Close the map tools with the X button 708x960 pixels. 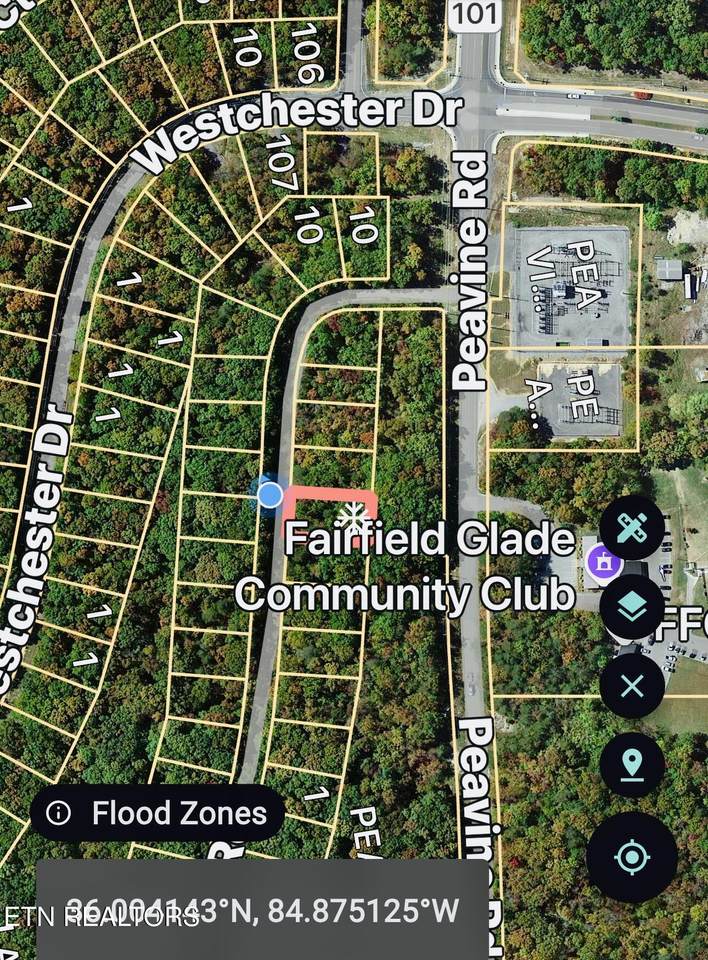click(632, 686)
